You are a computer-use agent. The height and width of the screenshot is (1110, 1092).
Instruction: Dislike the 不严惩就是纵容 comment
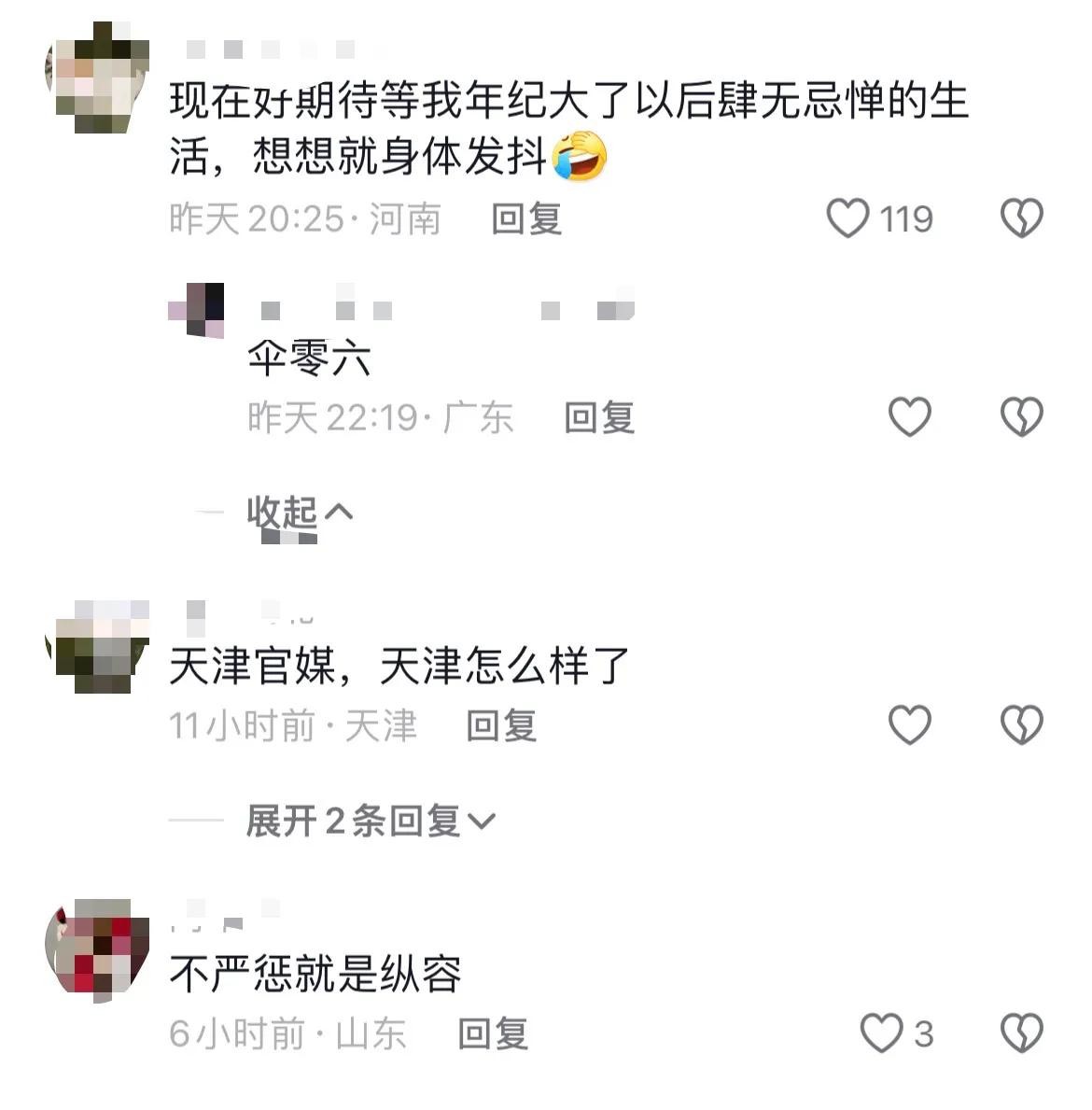click(x=1021, y=1033)
